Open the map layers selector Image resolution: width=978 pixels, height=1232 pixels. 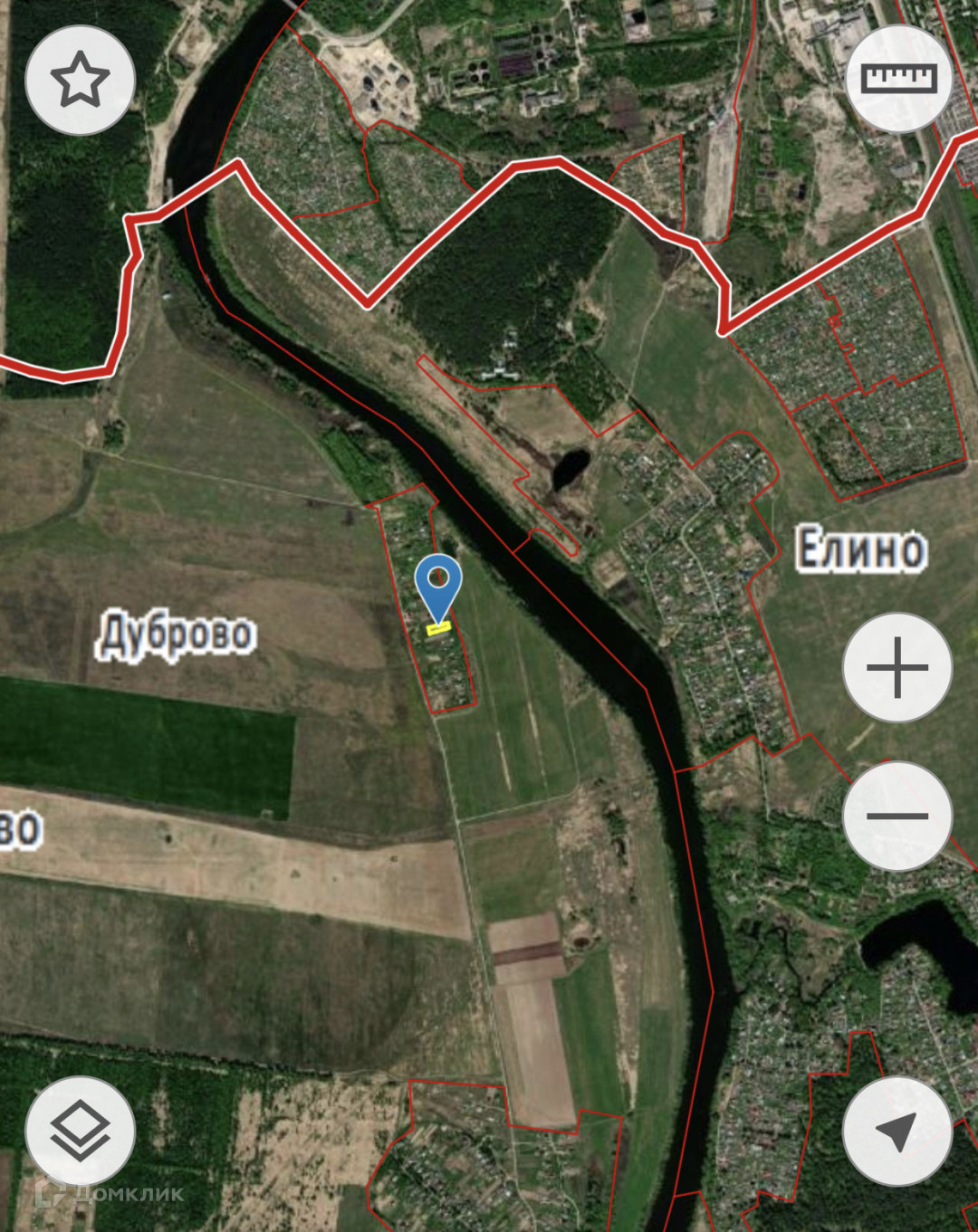[80, 1131]
